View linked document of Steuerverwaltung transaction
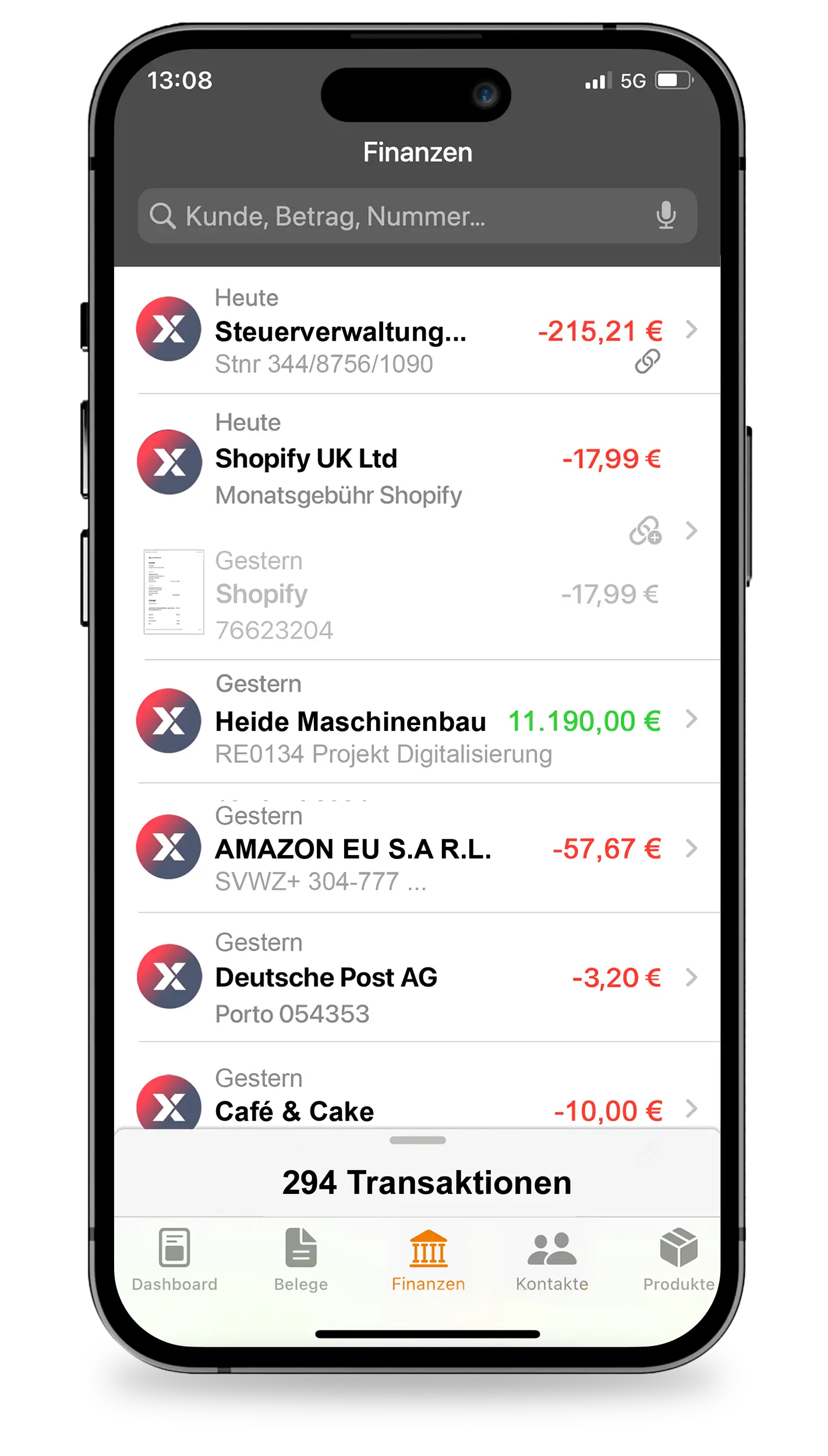Screen dimensions: 828x1456 click(x=647, y=362)
